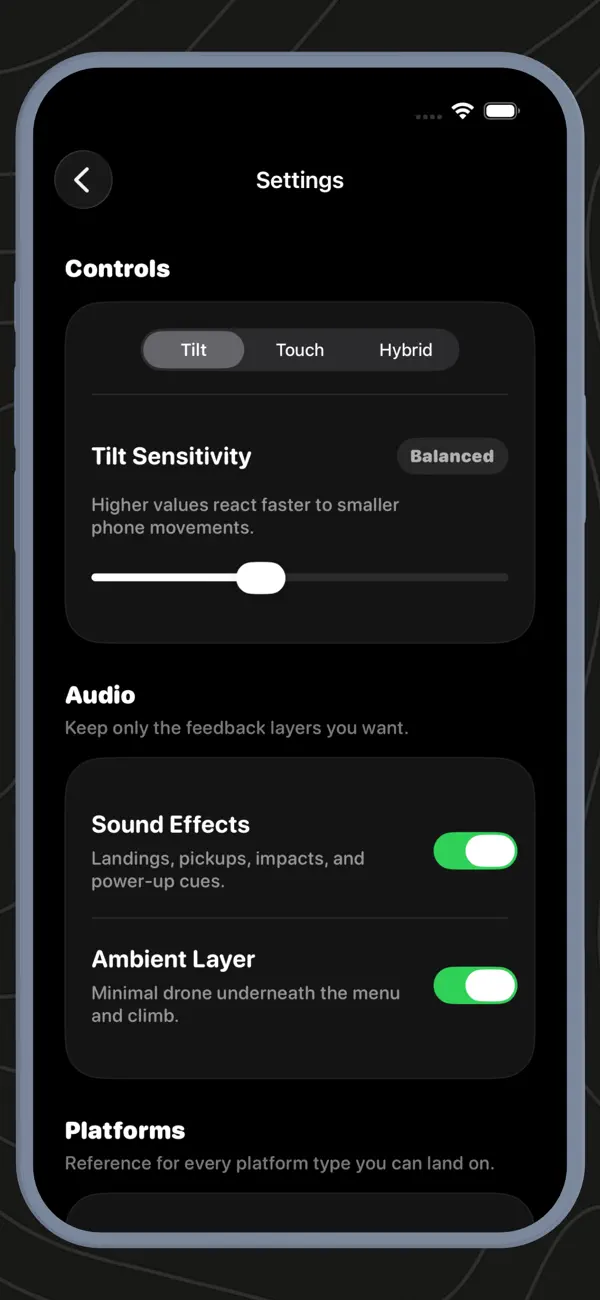Choose the Hybrid control mode
The height and width of the screenshot is (1300, 600).
click(406, 350)
